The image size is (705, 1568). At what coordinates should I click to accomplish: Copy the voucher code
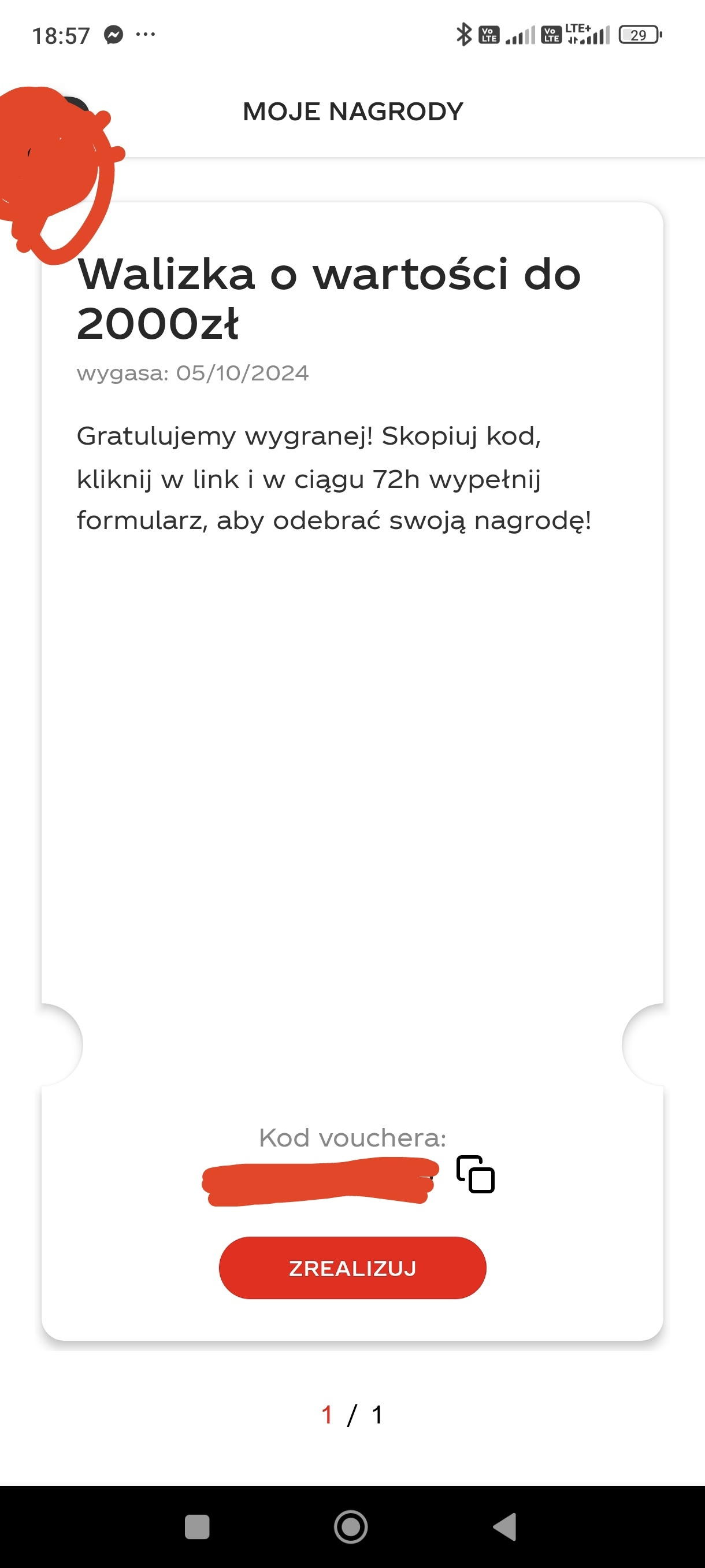(475, 1174)
